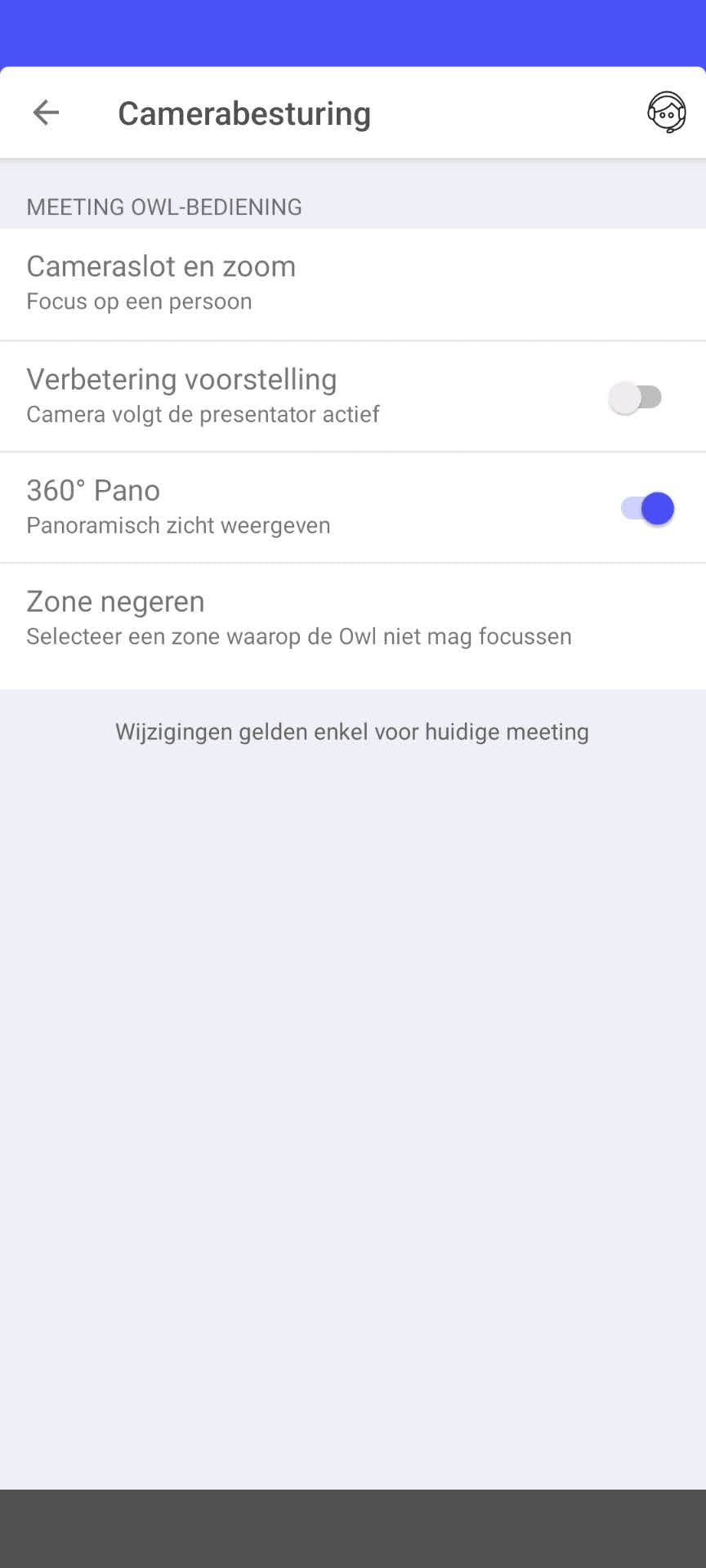Enable Verbetering voorstelling switch
Image resolution: width=706 pixels, height=1568 pixels.
pos(636,398)
